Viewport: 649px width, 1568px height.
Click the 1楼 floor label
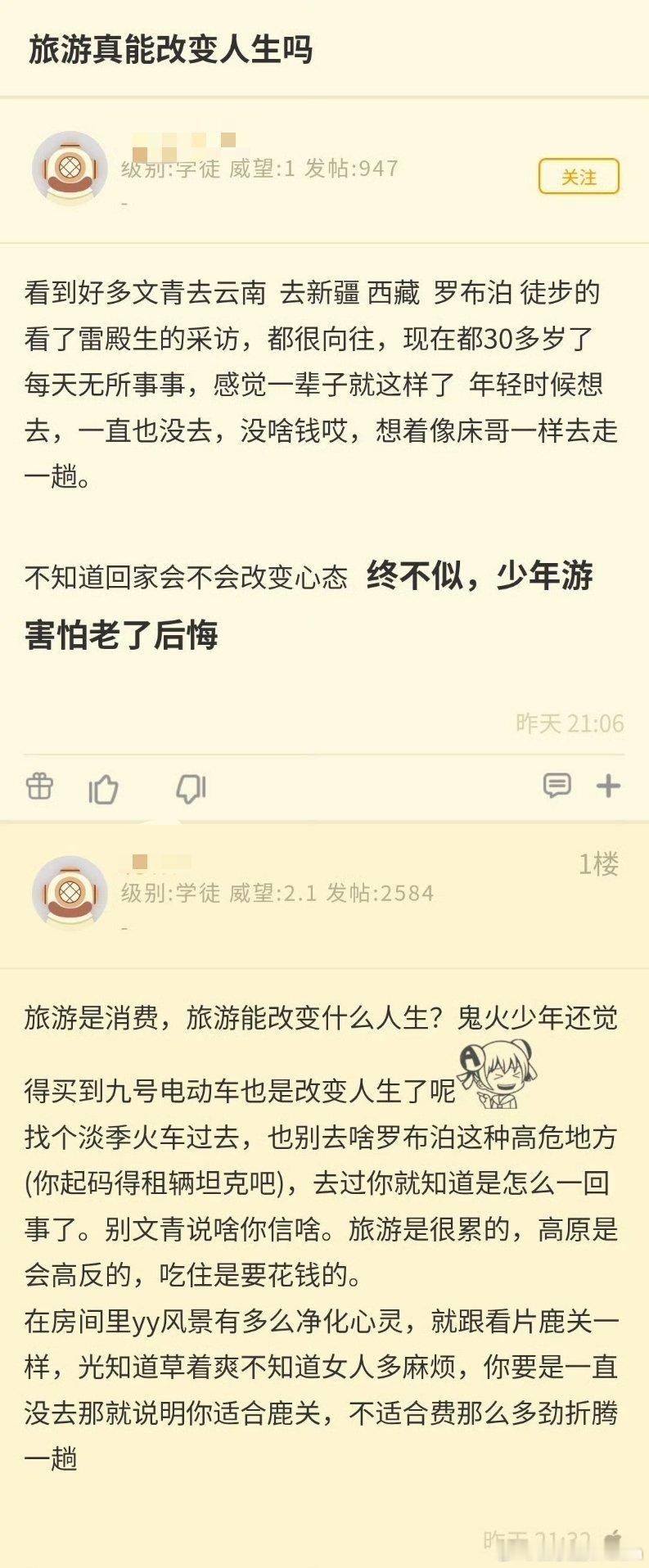tap(600, 863)
